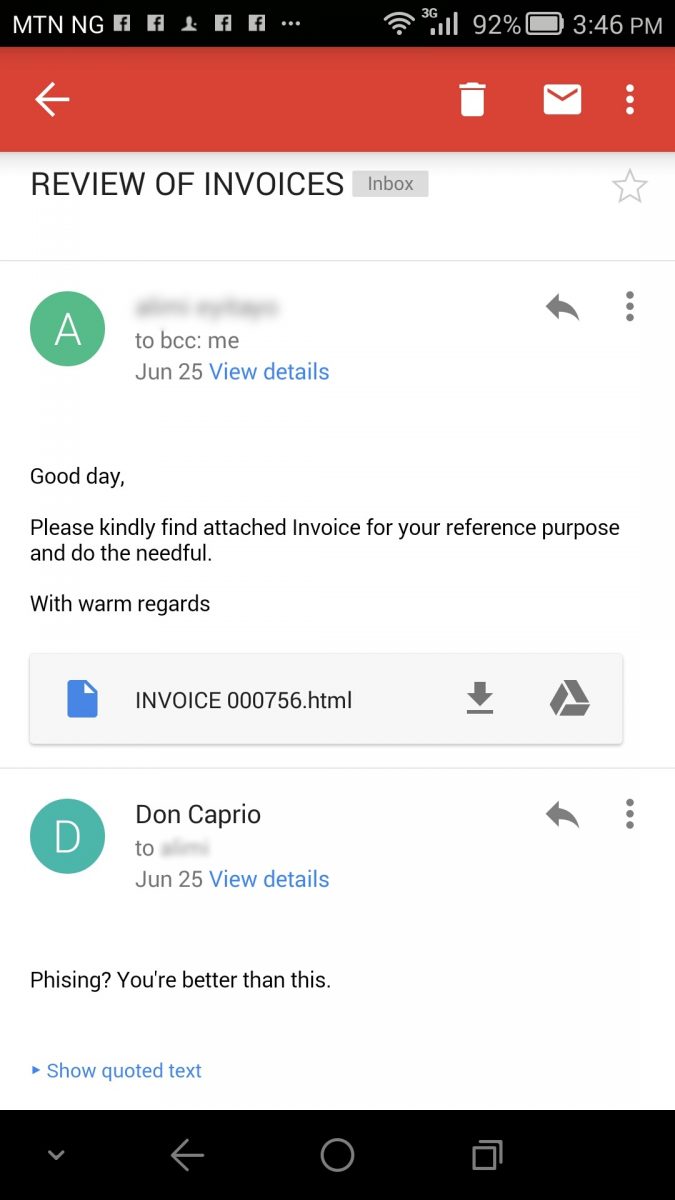
Task: Open more options for Don Caprio's message
Action: click(629, 814)
